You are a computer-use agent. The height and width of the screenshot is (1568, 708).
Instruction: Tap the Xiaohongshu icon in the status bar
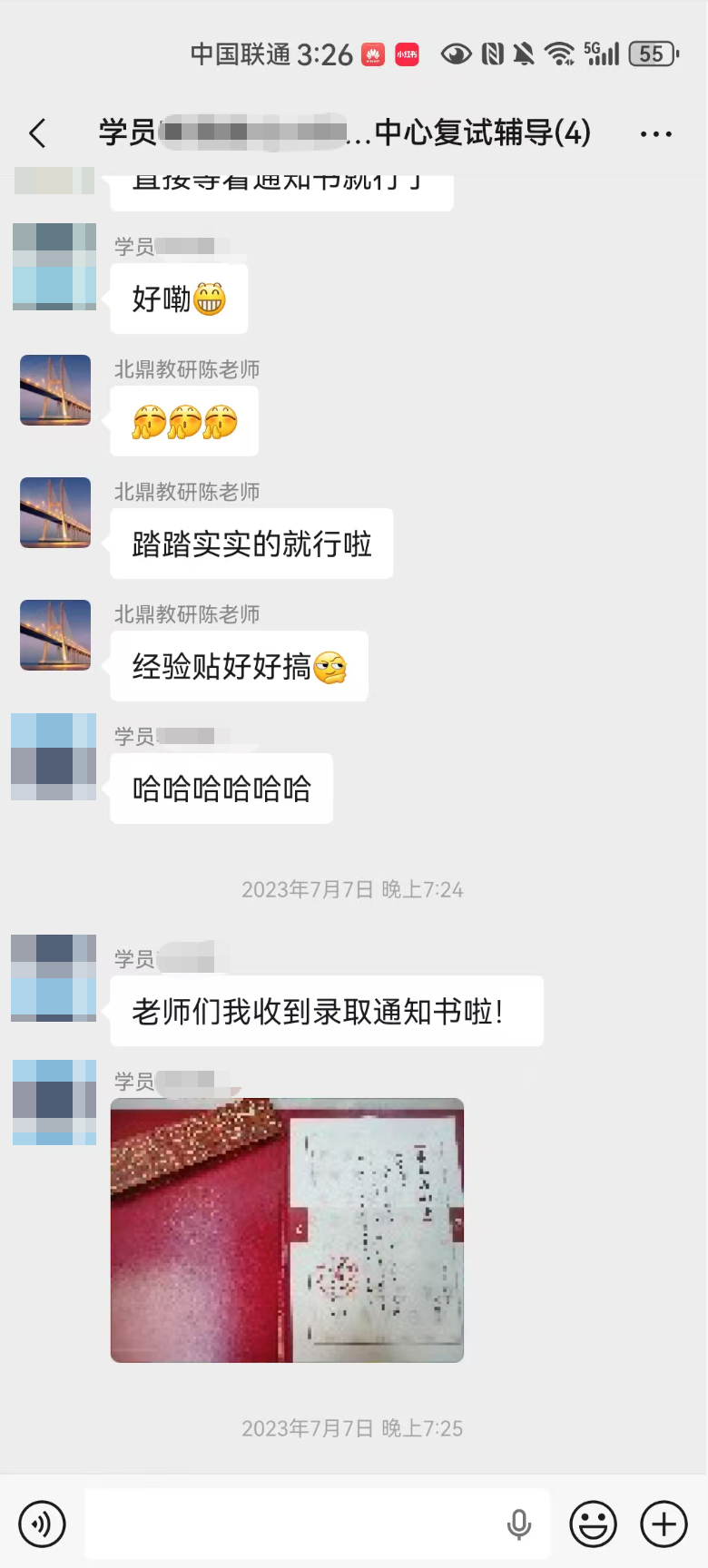[x=406, y=54]
